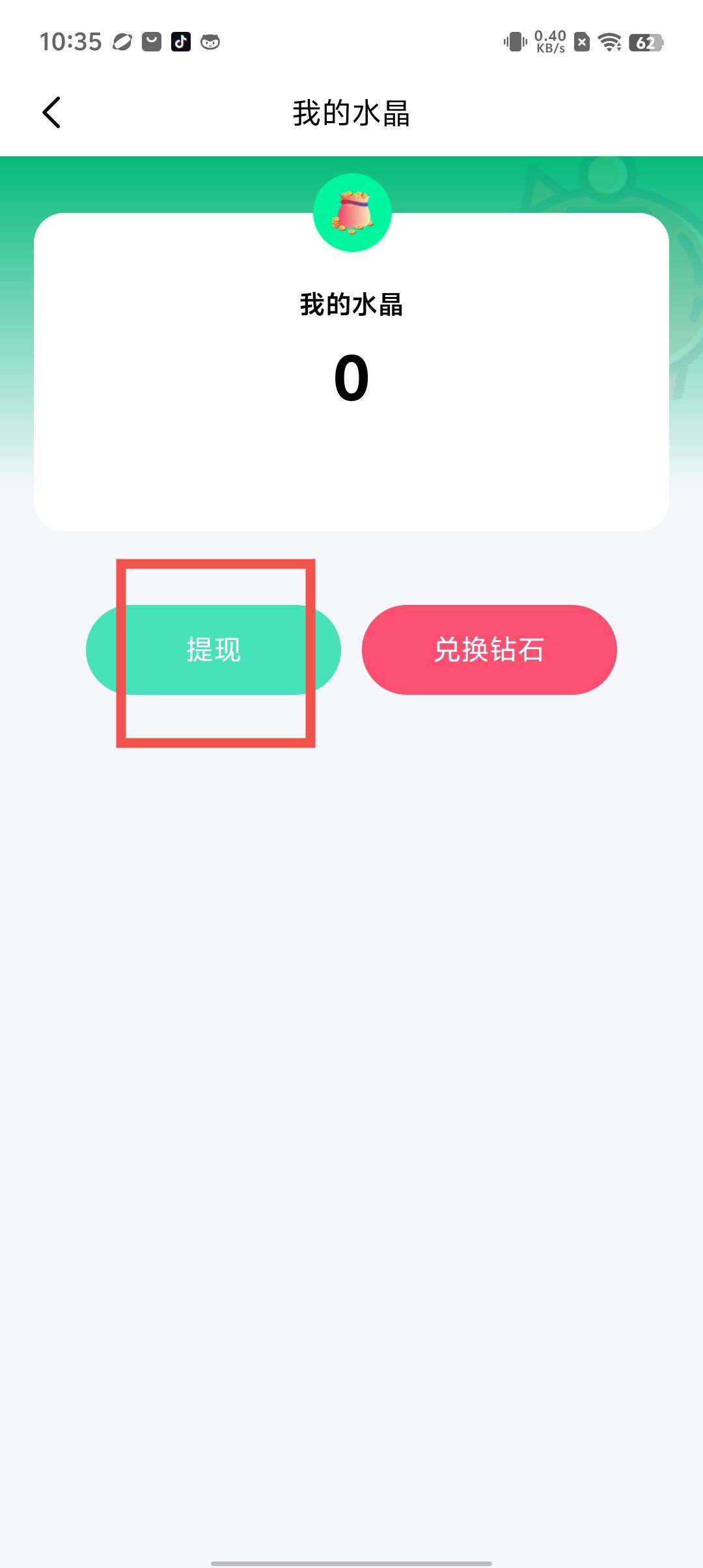Viewport: 703px width, 1568px height.
Task: Tap the 兑换钻石 button
Action: [489, 650]
